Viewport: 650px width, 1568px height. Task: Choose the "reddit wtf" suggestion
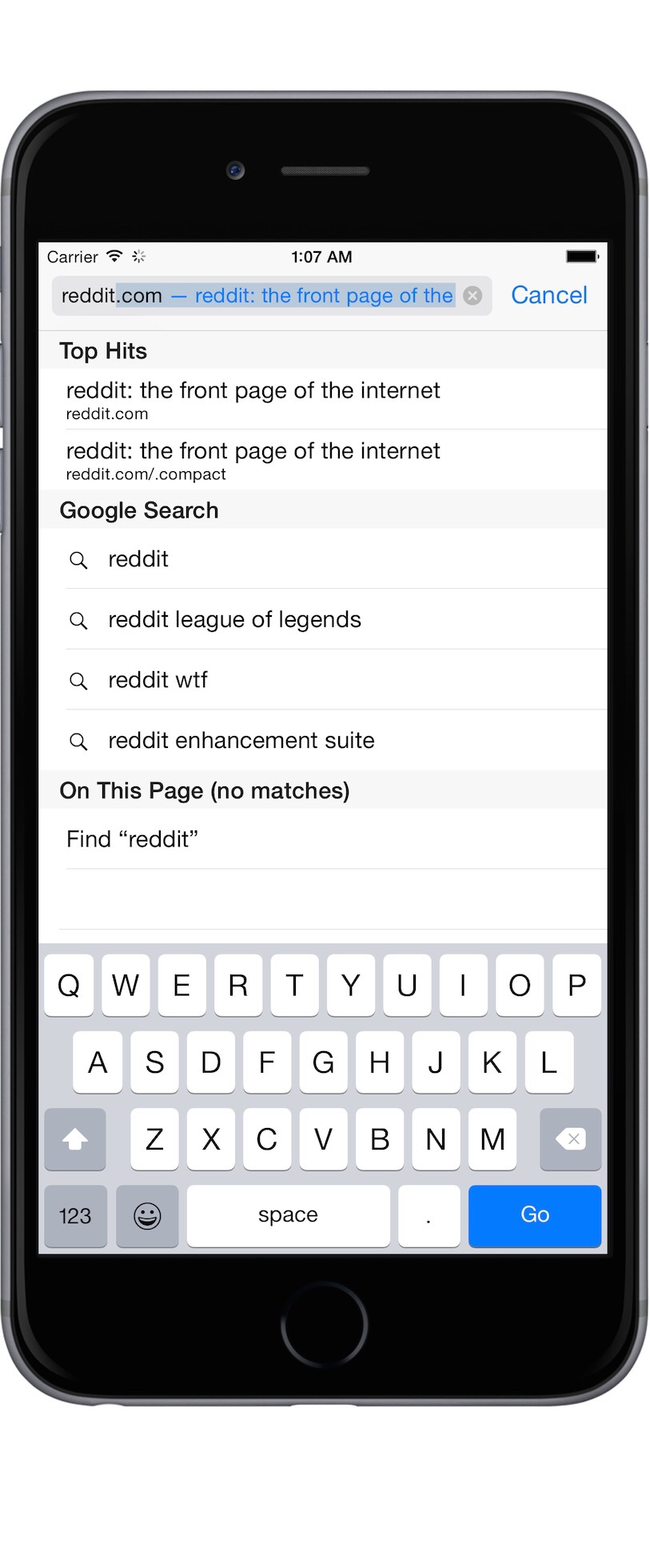click(x=323, y=679)
